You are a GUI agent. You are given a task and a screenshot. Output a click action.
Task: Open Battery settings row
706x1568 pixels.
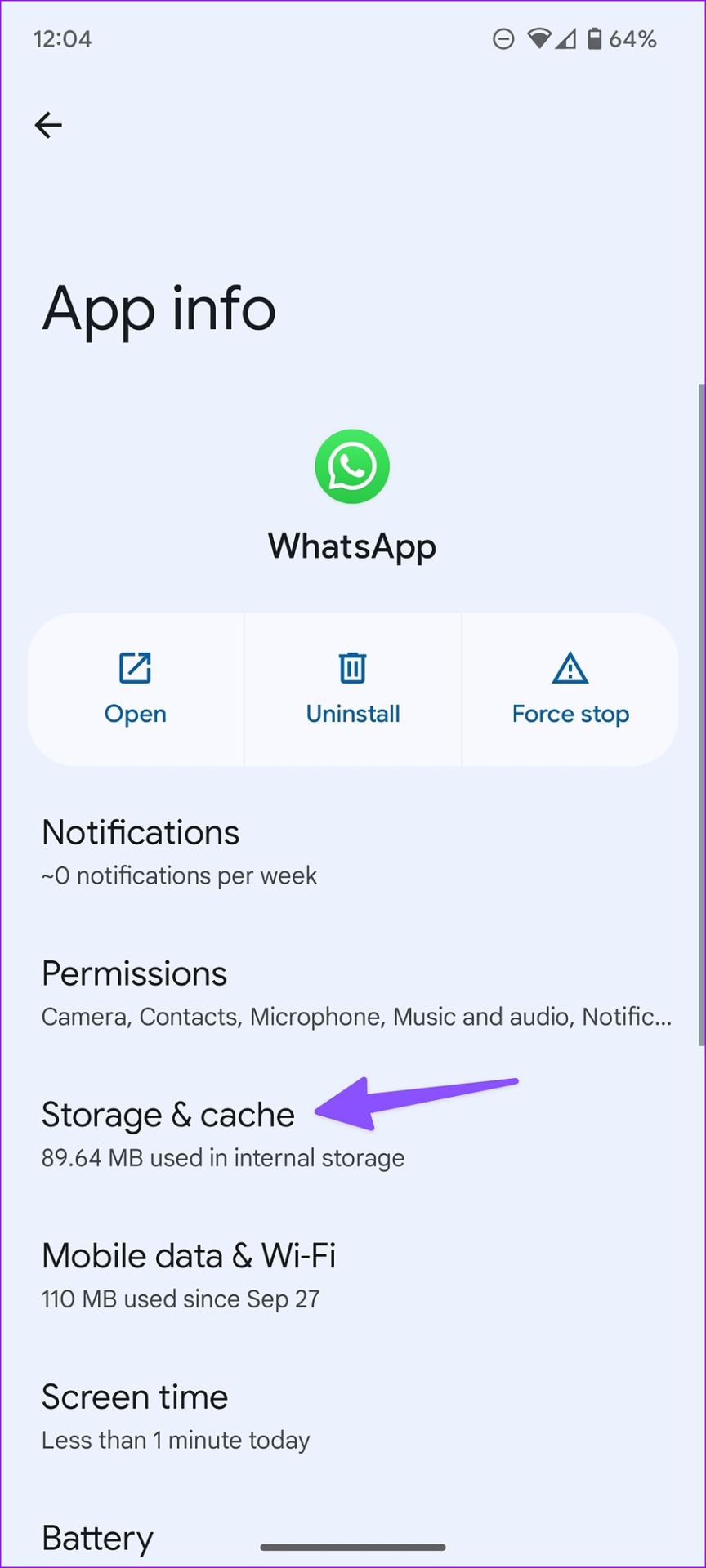(x=353, y=1537)
